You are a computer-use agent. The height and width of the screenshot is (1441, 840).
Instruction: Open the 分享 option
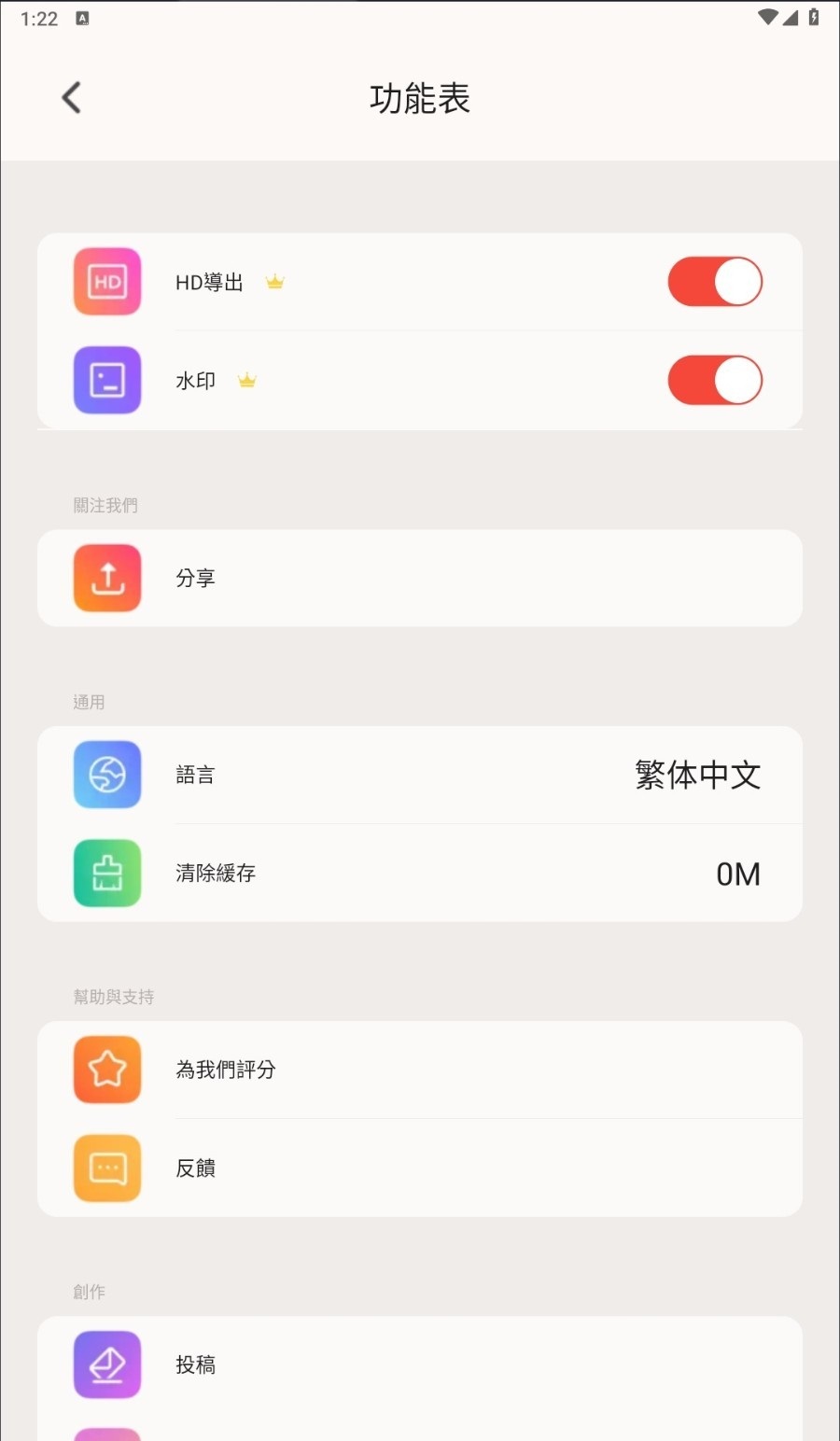419,579
